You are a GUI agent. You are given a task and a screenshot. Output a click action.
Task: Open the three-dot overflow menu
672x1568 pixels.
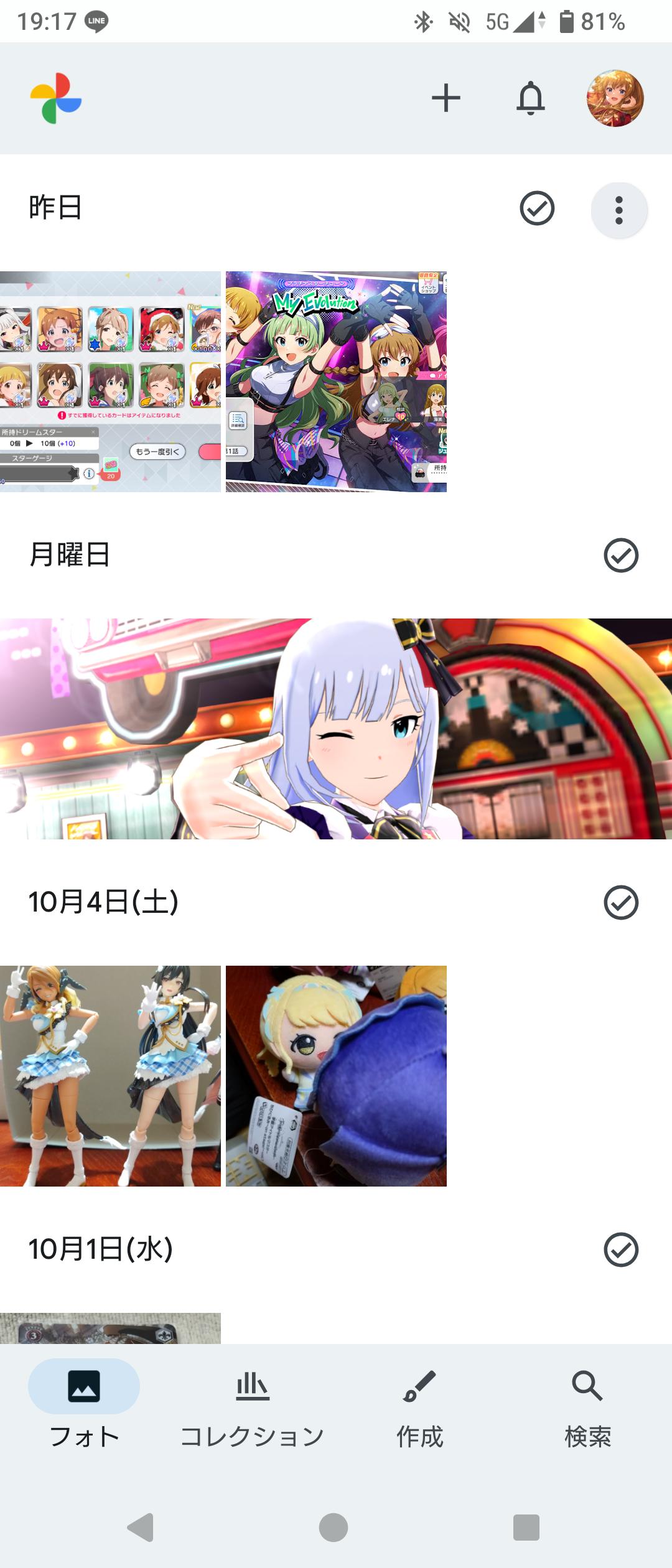618,210
